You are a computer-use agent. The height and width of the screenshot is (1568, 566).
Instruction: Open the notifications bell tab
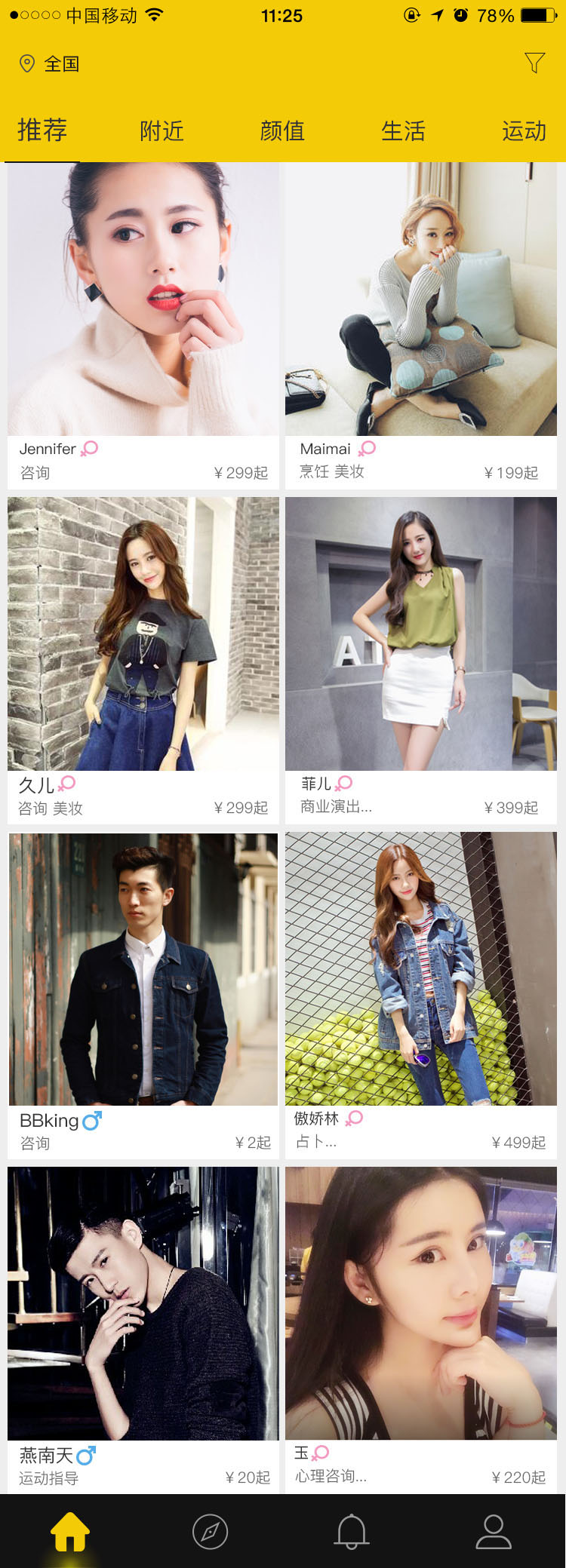tap(352, 1531)
